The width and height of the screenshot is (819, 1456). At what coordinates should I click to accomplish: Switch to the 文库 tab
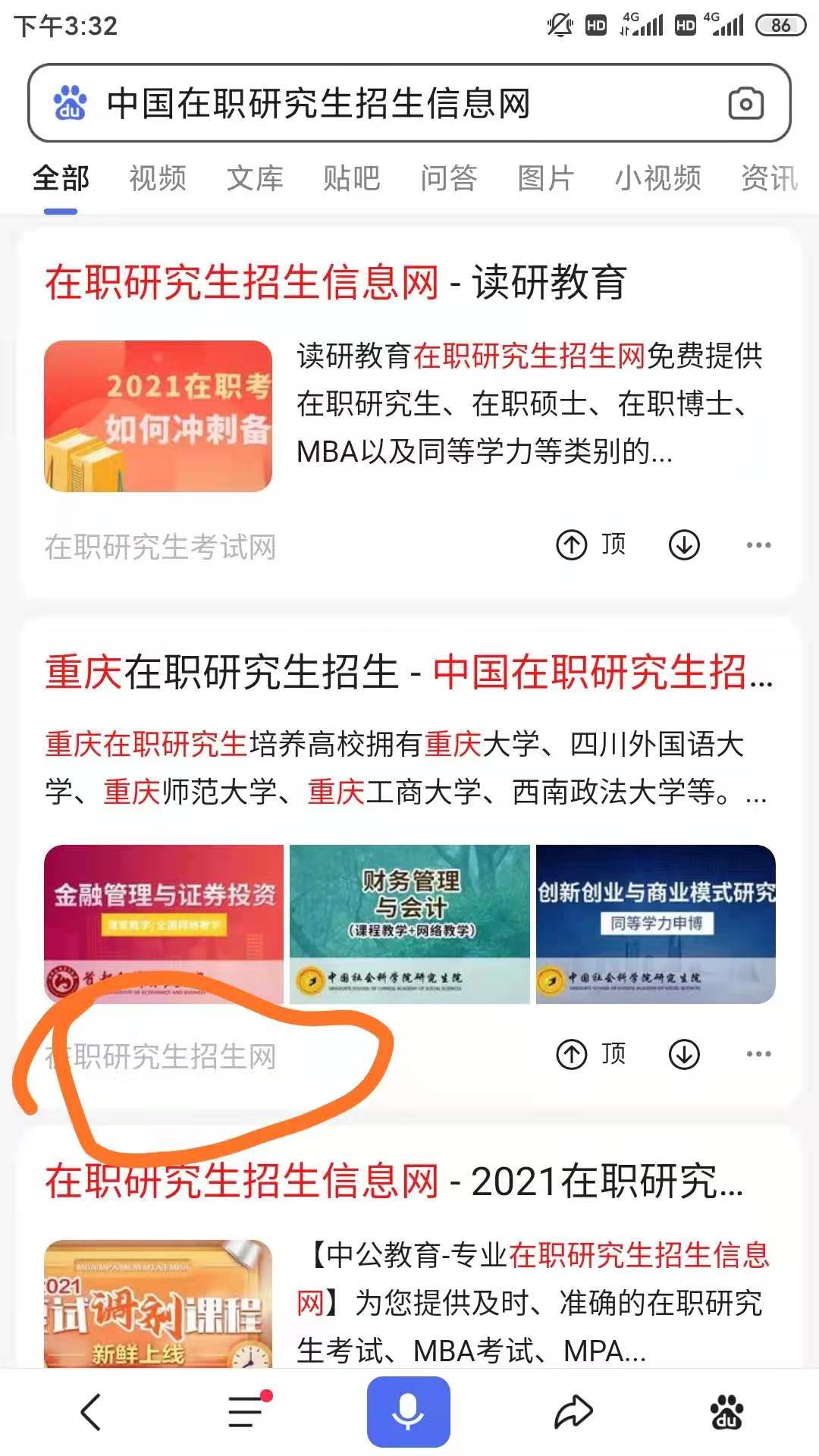255,179
